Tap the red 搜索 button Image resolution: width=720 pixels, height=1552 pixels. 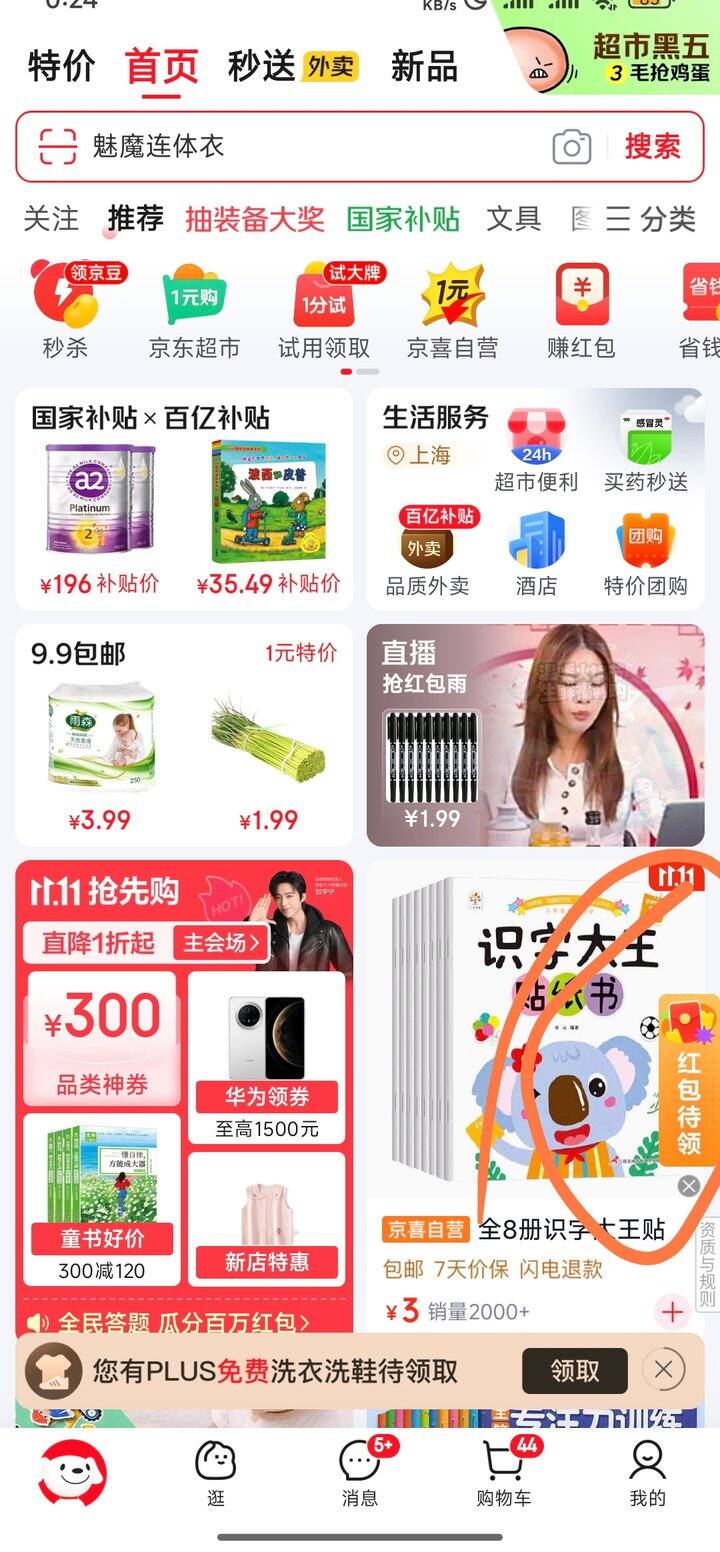point(652,147)
